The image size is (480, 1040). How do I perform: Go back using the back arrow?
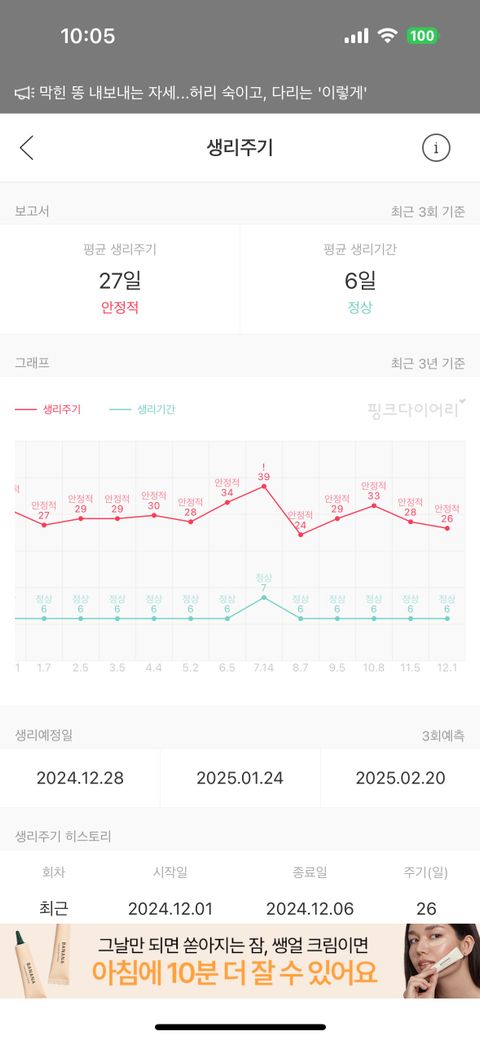click(x=27, y=148)
